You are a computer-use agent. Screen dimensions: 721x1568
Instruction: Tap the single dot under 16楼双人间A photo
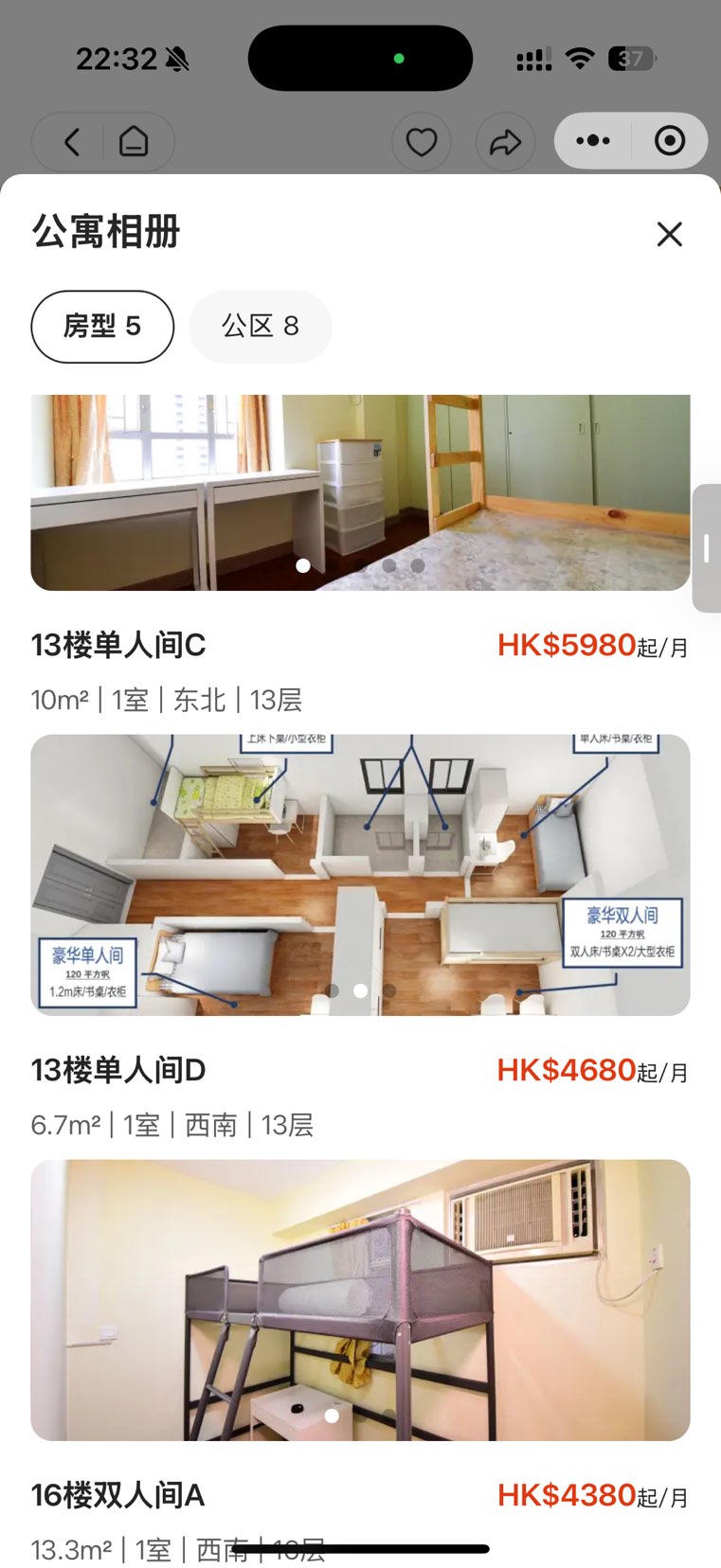click(x=333, y=1416)
